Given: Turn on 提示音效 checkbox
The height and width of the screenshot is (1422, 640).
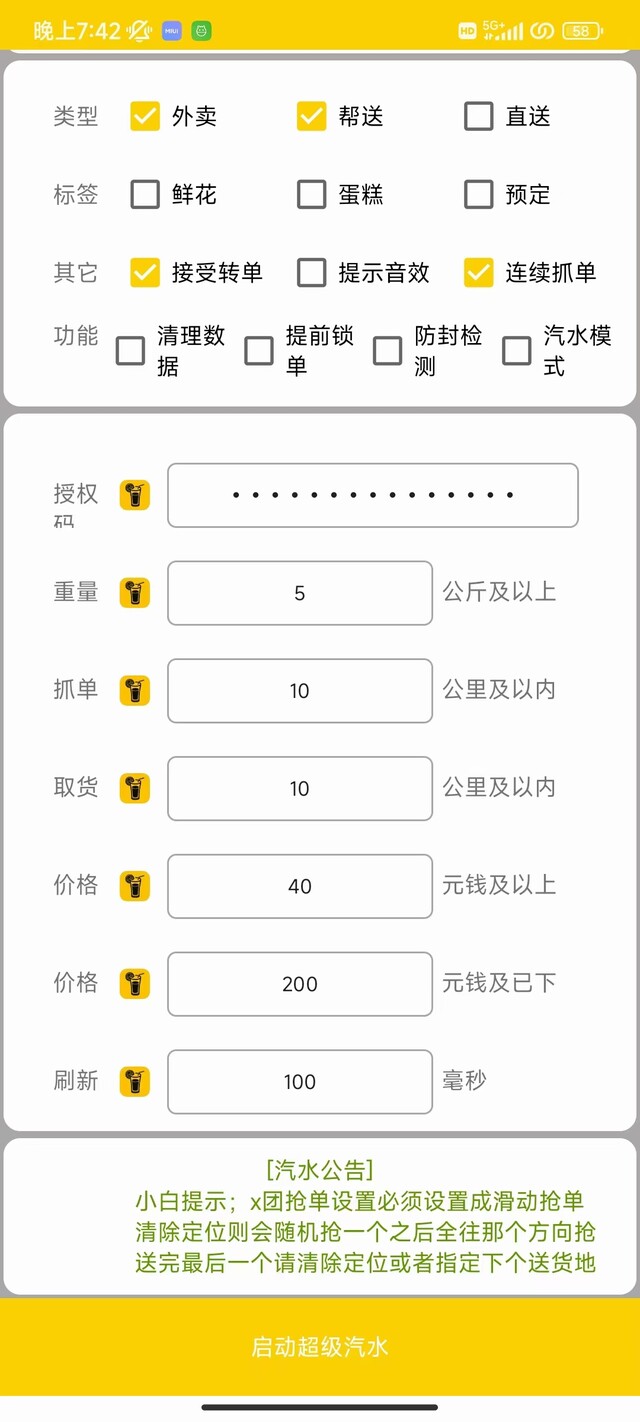Looking at the screenshot, I should tap(312, 272).
